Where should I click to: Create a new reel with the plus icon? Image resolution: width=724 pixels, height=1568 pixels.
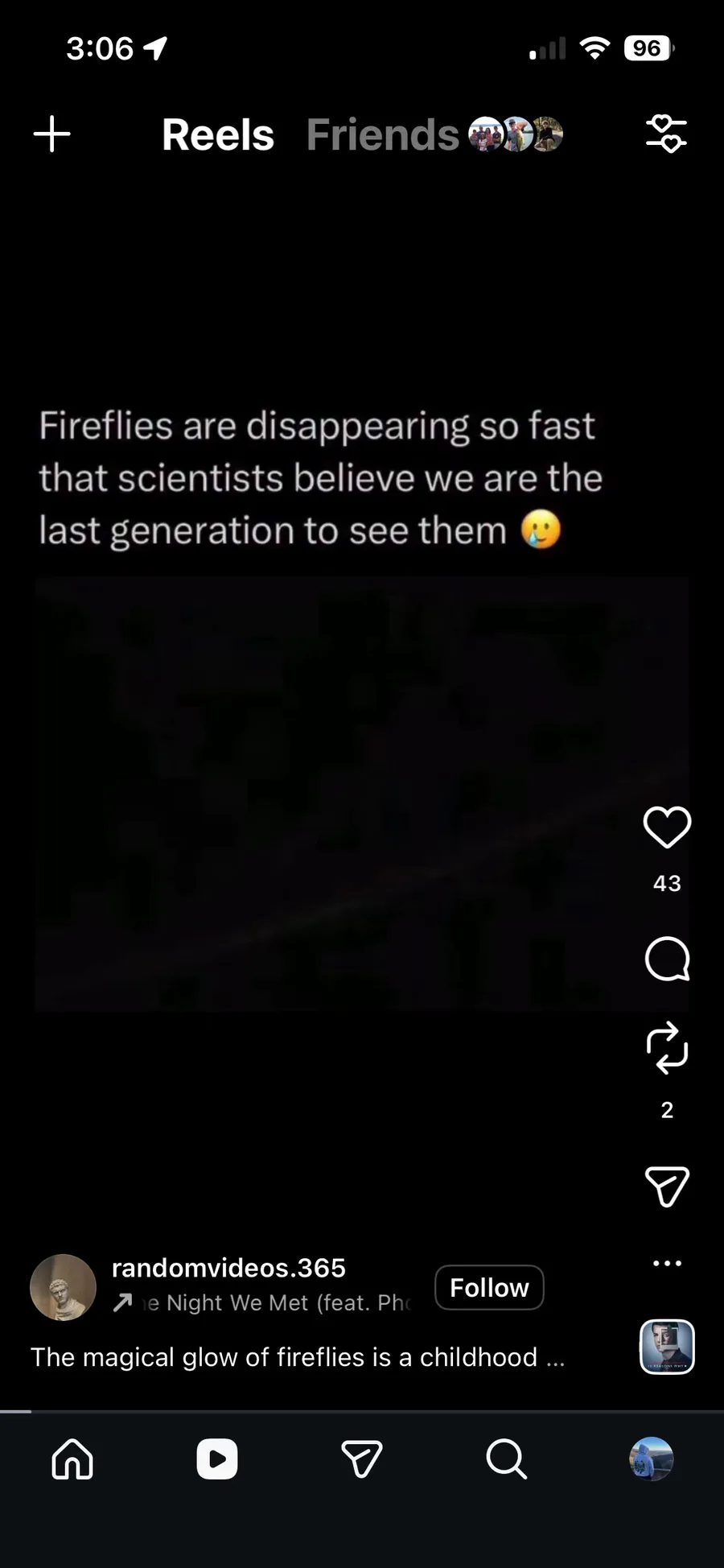(52, 134)
